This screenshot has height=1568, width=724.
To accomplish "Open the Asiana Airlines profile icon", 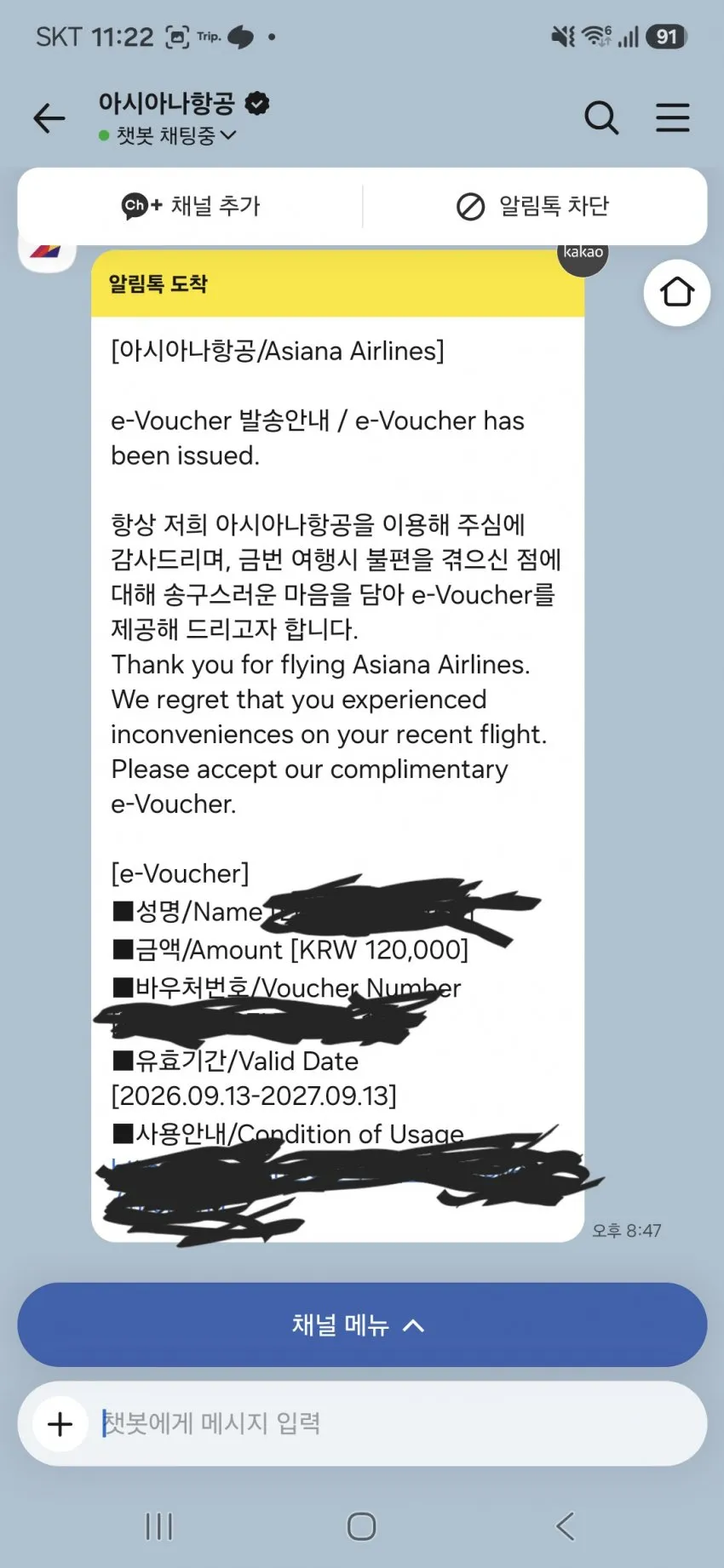I will (48, 251).
